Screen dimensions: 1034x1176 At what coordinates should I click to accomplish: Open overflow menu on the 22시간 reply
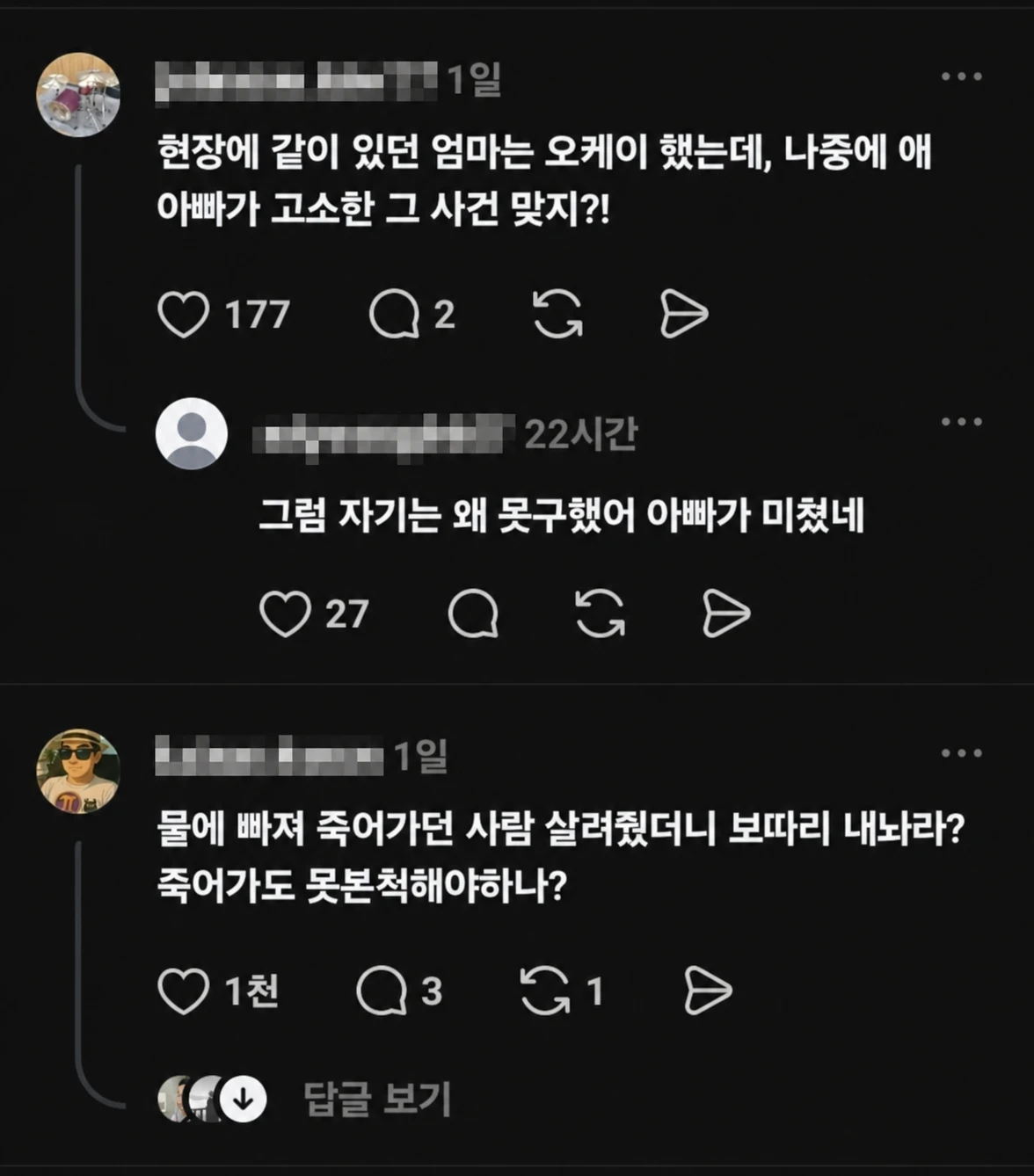[x=961, y=422]
